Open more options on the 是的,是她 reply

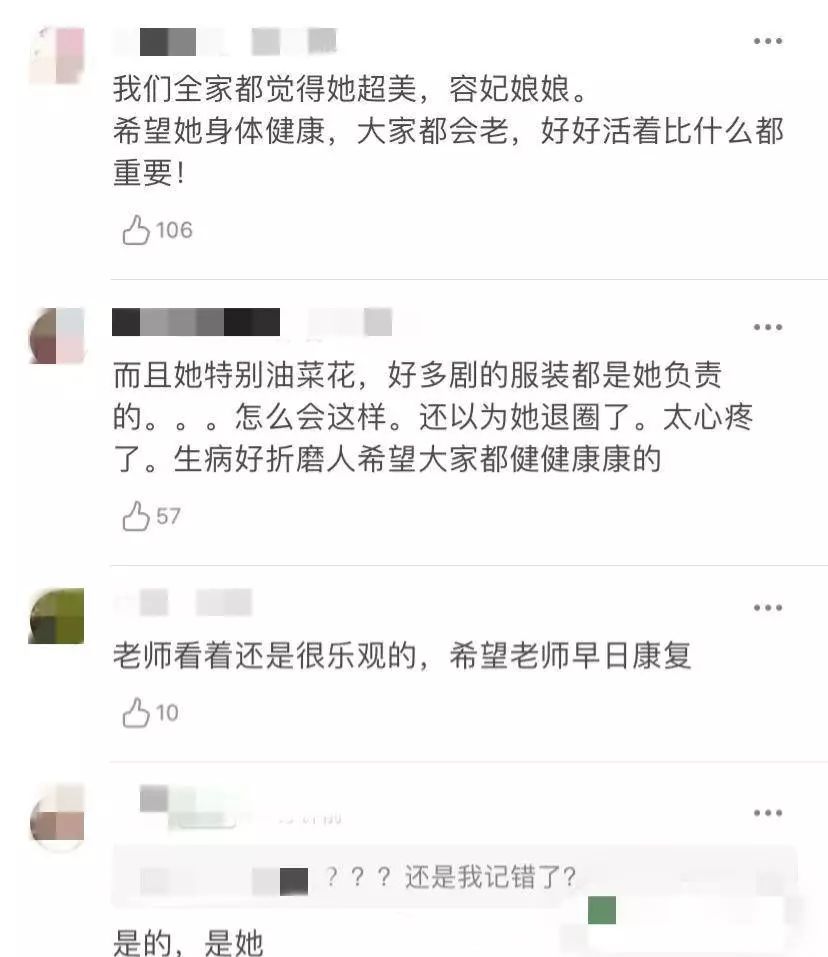tap(767, 812)
